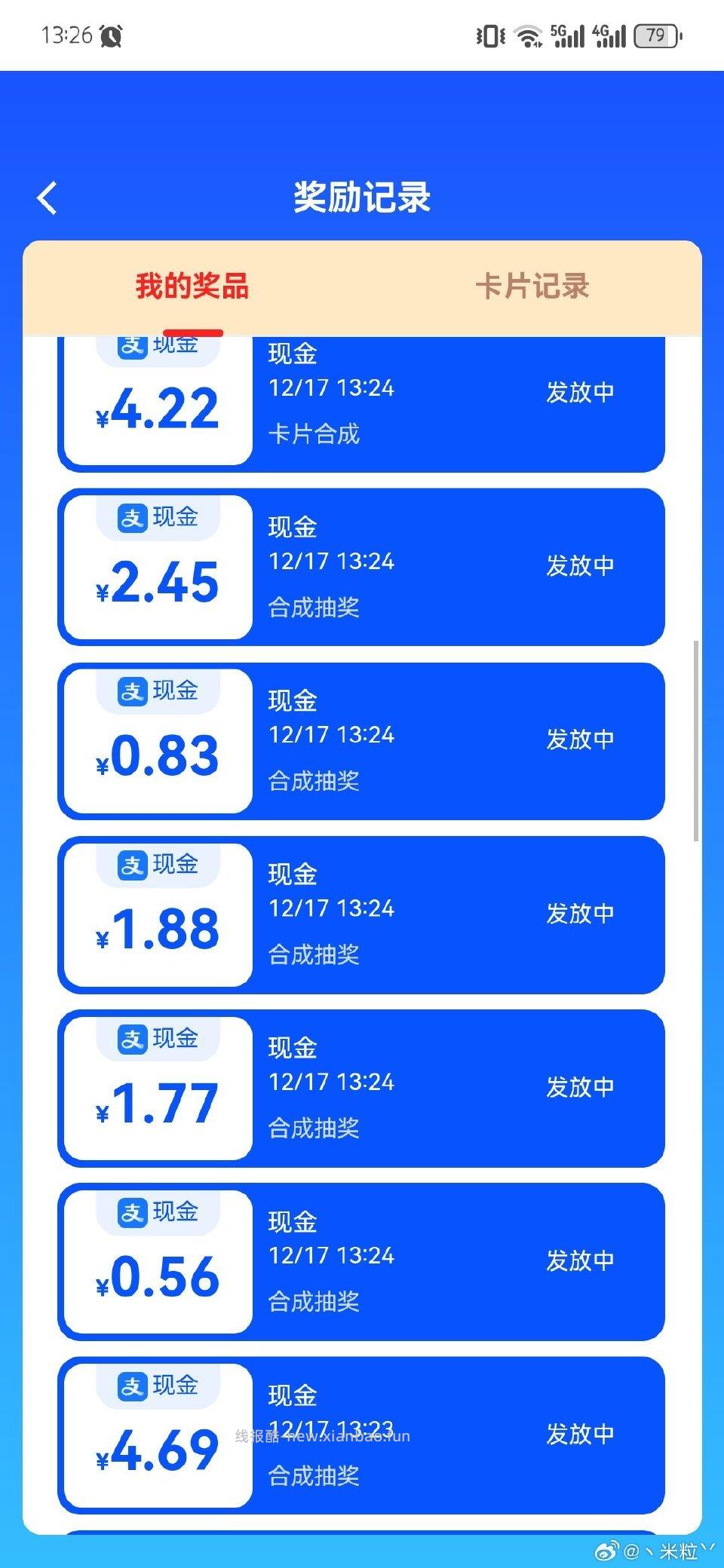The height and width of the screenshot is (1568, 724).
Task: Select the 我的奖品 tab
Action: (x=193, y=287)
